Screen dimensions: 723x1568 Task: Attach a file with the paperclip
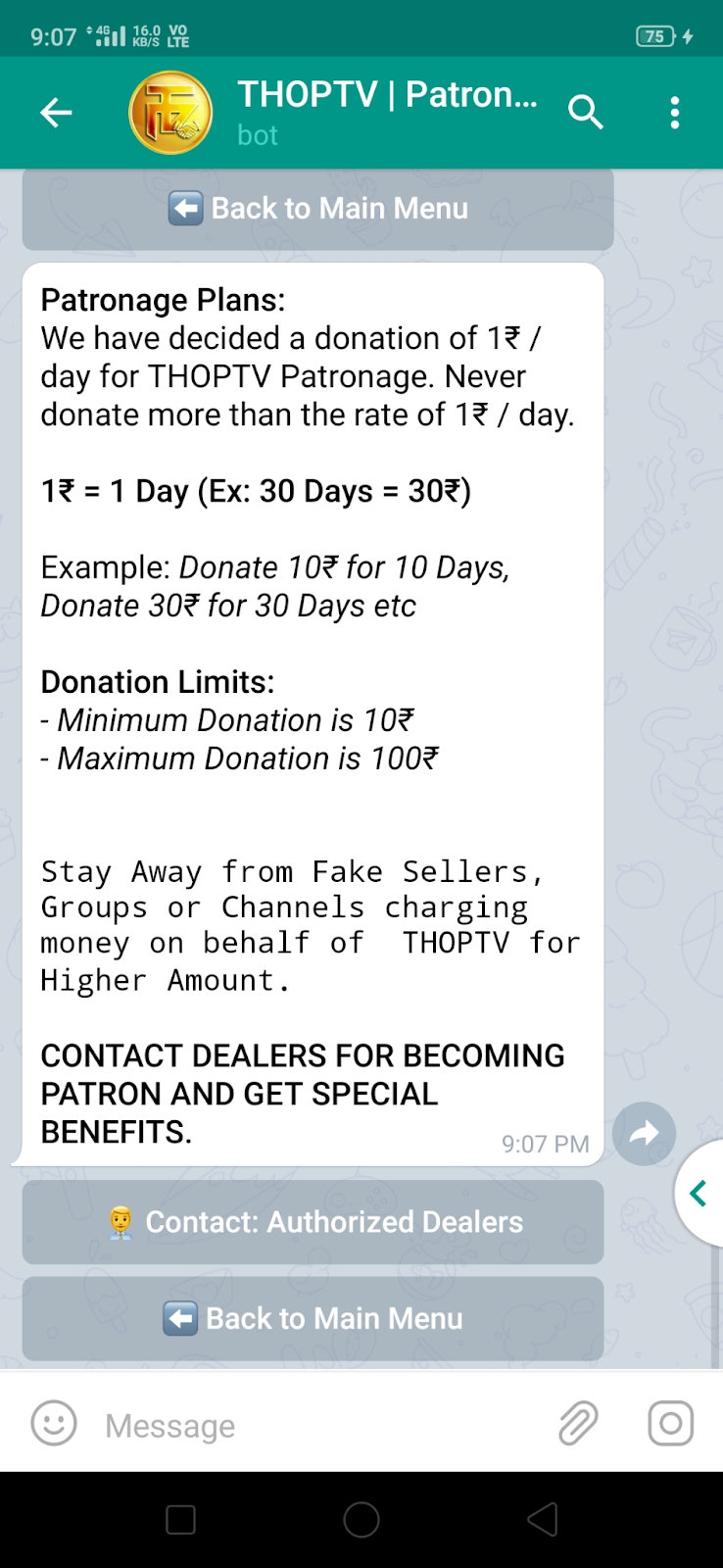(x=578, y=1423)
